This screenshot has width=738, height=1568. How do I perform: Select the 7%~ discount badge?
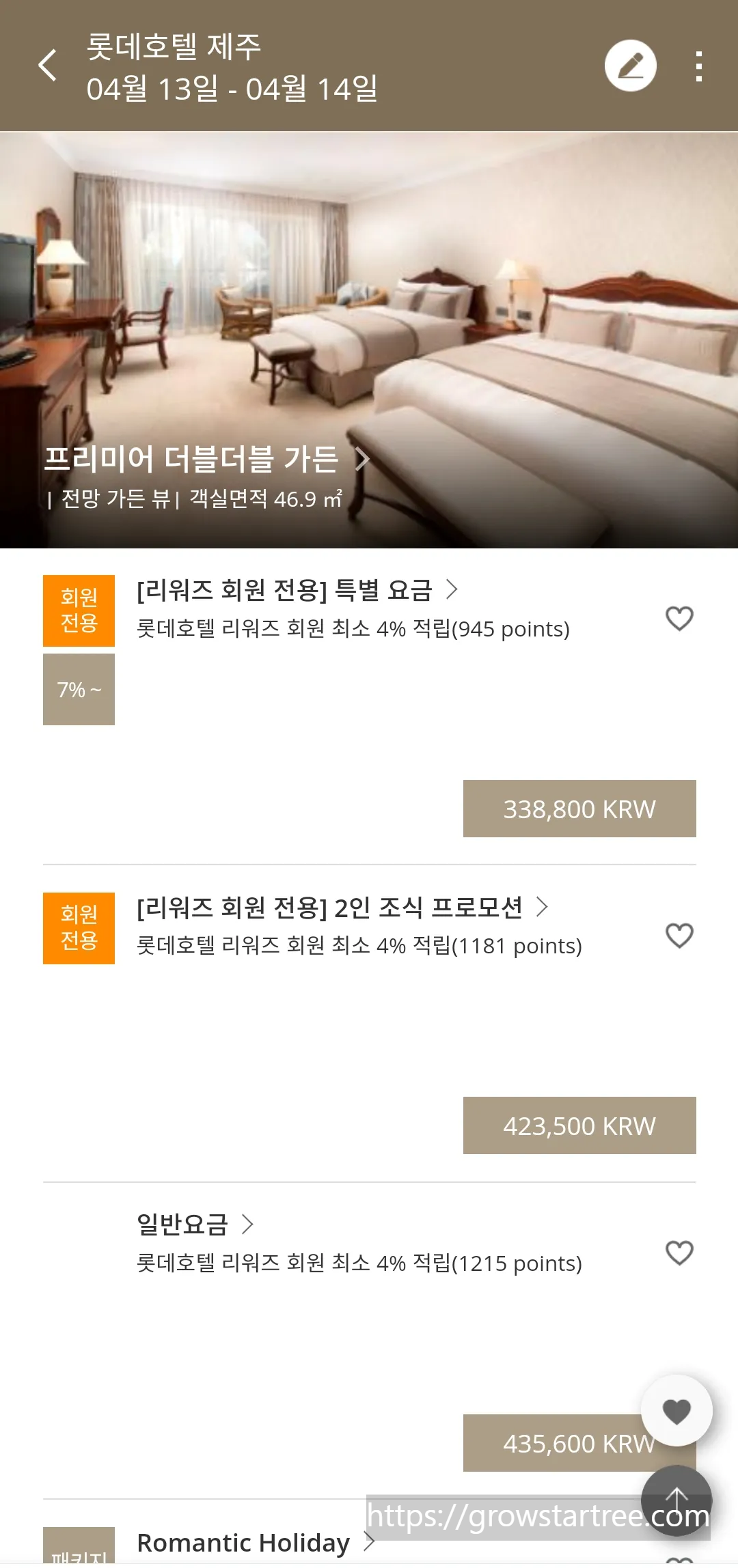[79, 689]
